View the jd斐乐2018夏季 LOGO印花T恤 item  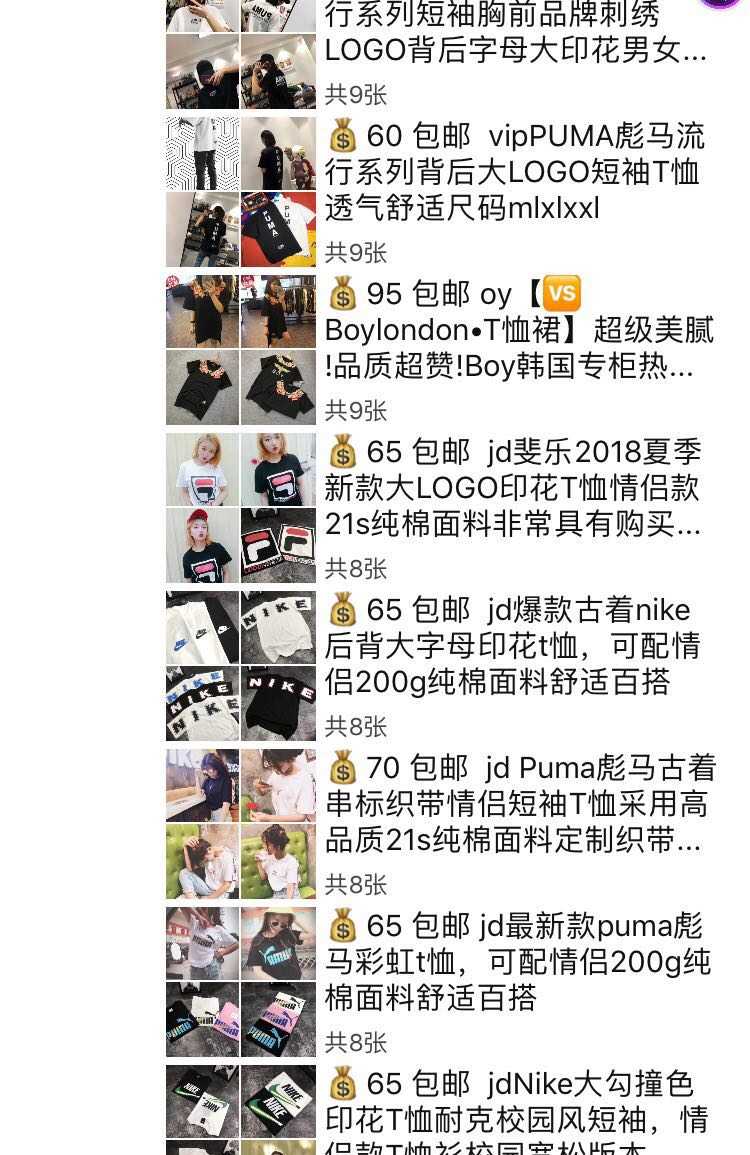click(513, 488)
